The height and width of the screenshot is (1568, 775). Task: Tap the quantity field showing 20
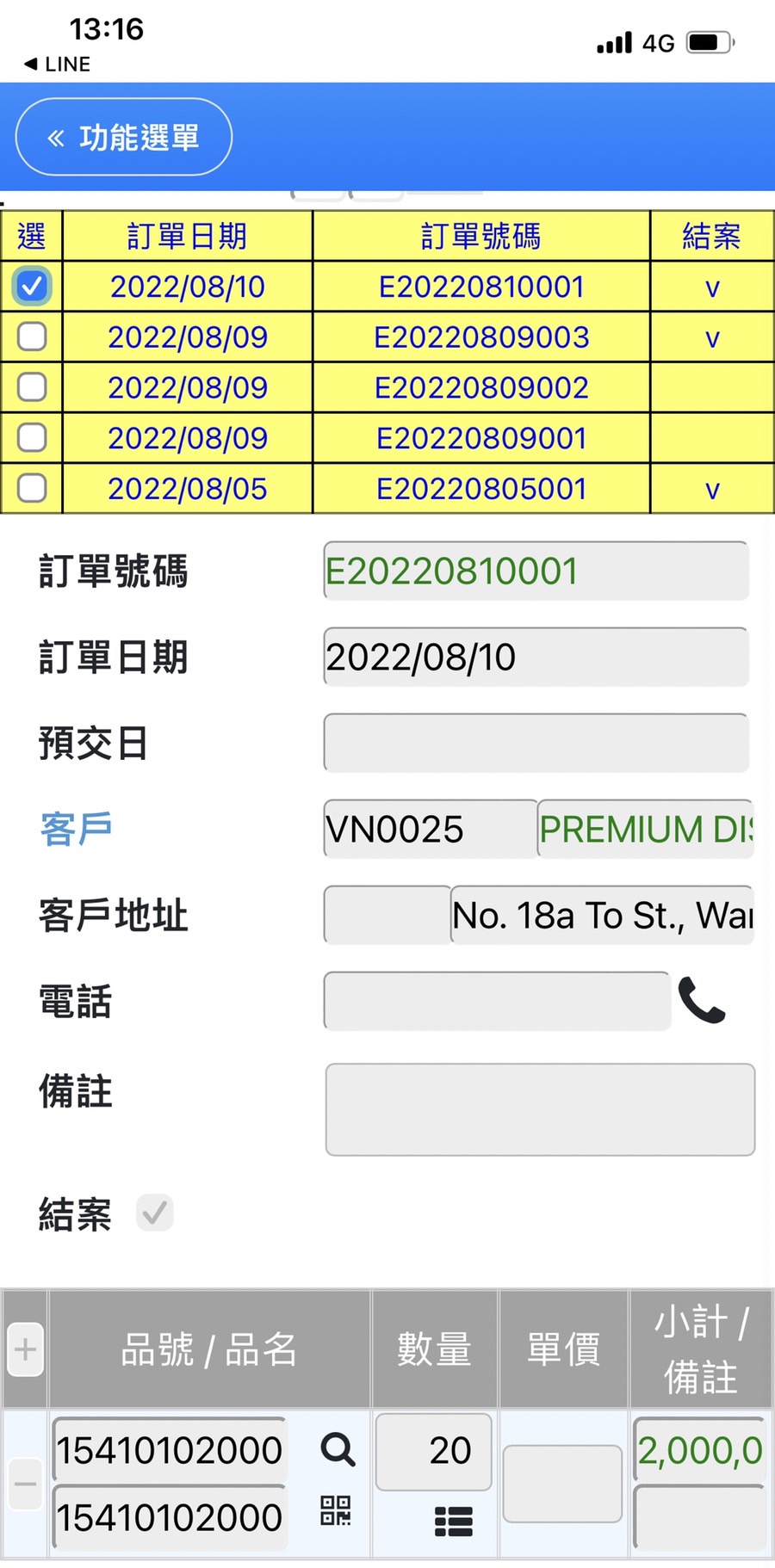433,1451
